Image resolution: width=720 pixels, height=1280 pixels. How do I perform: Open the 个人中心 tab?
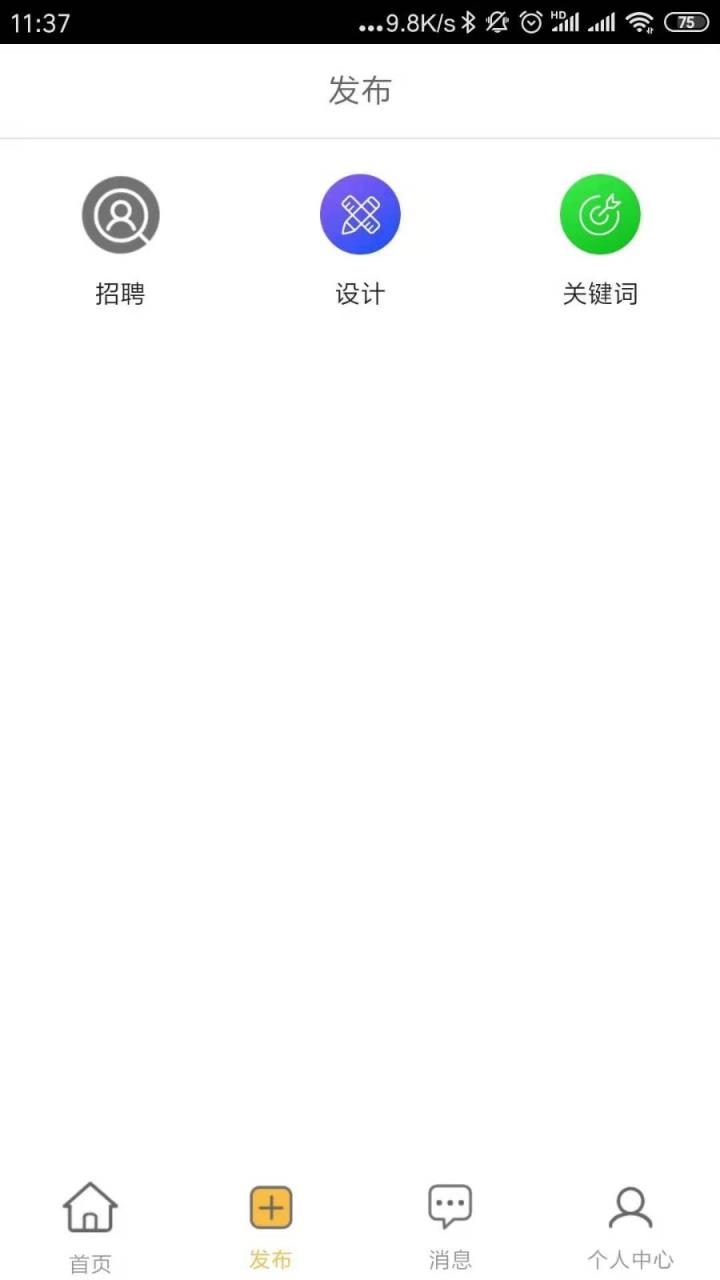pyautogui.click(x=630, y=1225)
